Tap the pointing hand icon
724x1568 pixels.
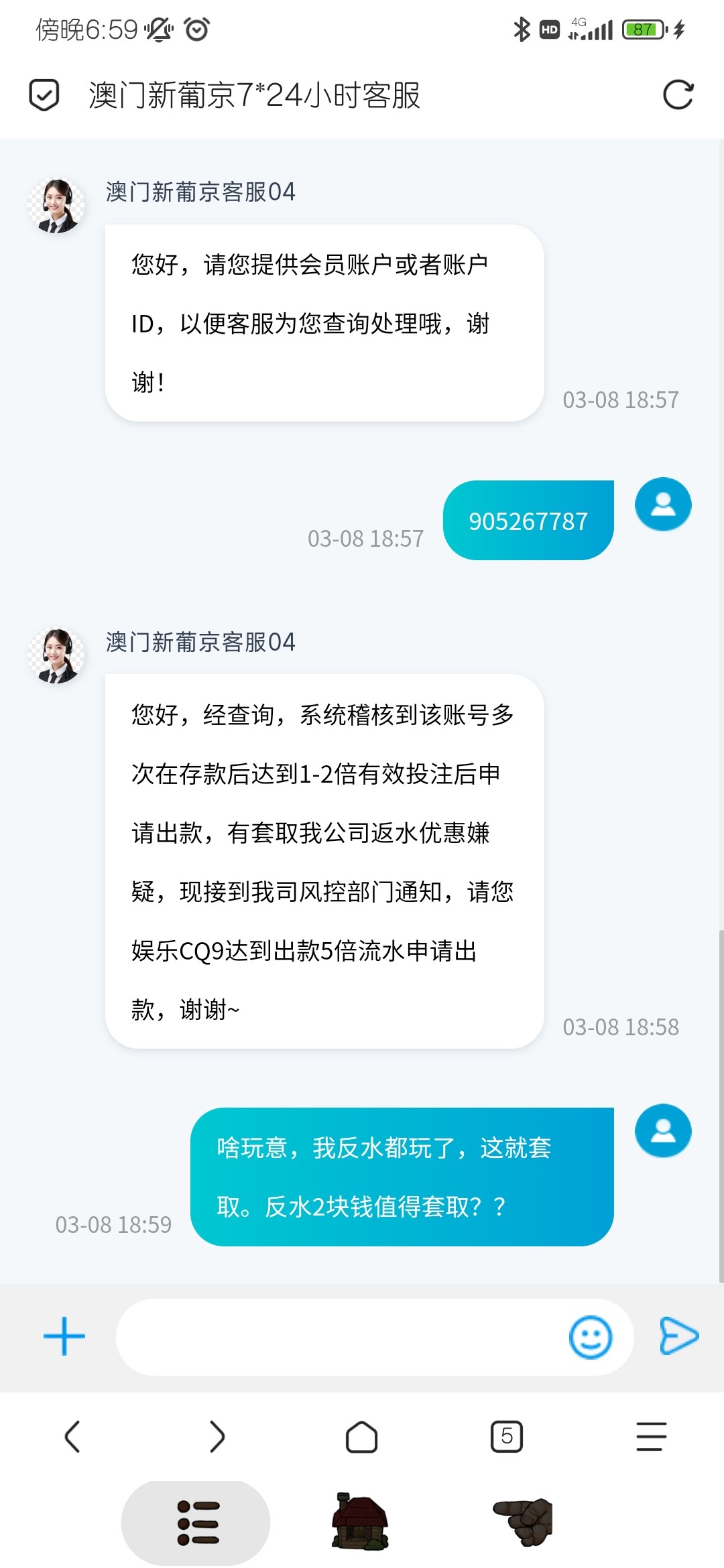[524, 1522]
